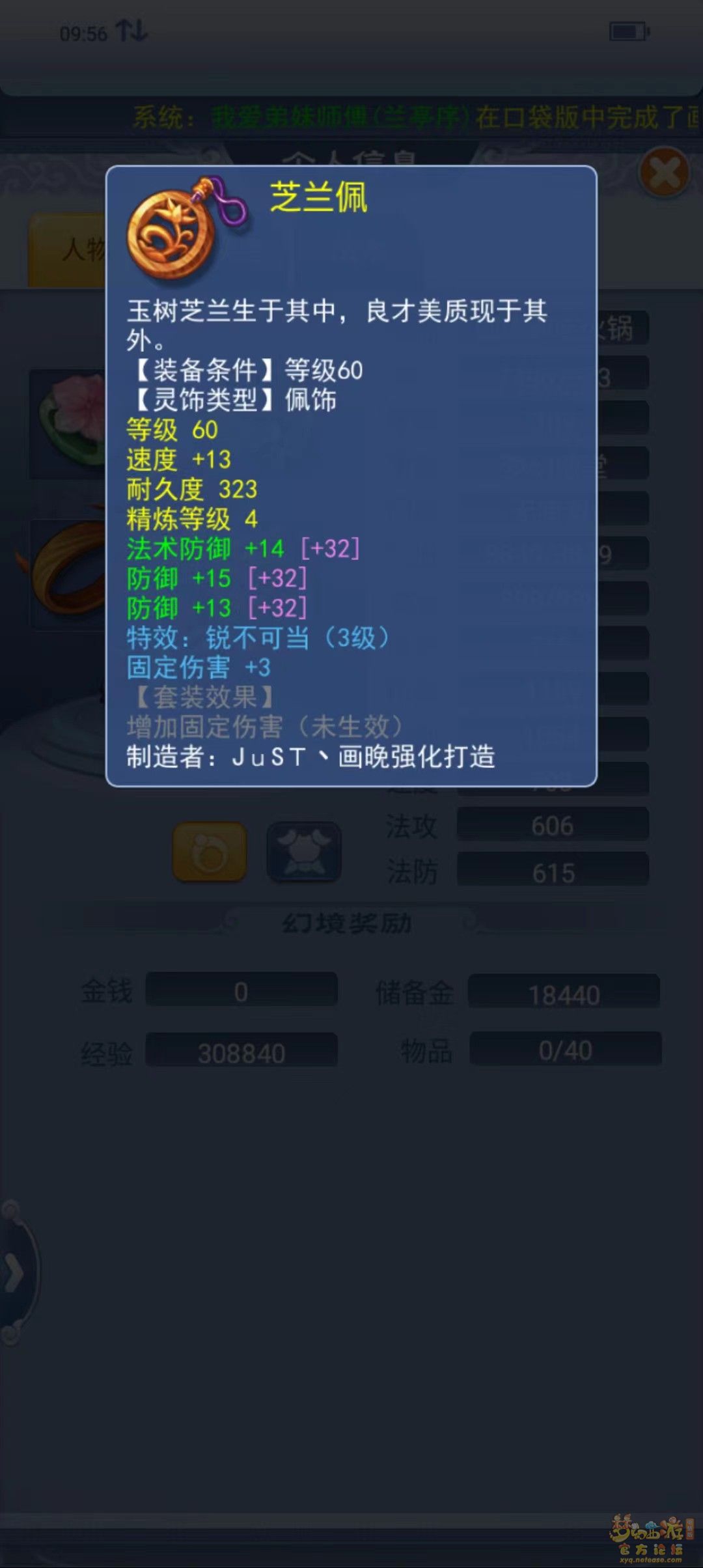The height and width of the screenshot is (1568, 703).
Task: Switch to the 人物 tab
Action: (x=70, y=249)
